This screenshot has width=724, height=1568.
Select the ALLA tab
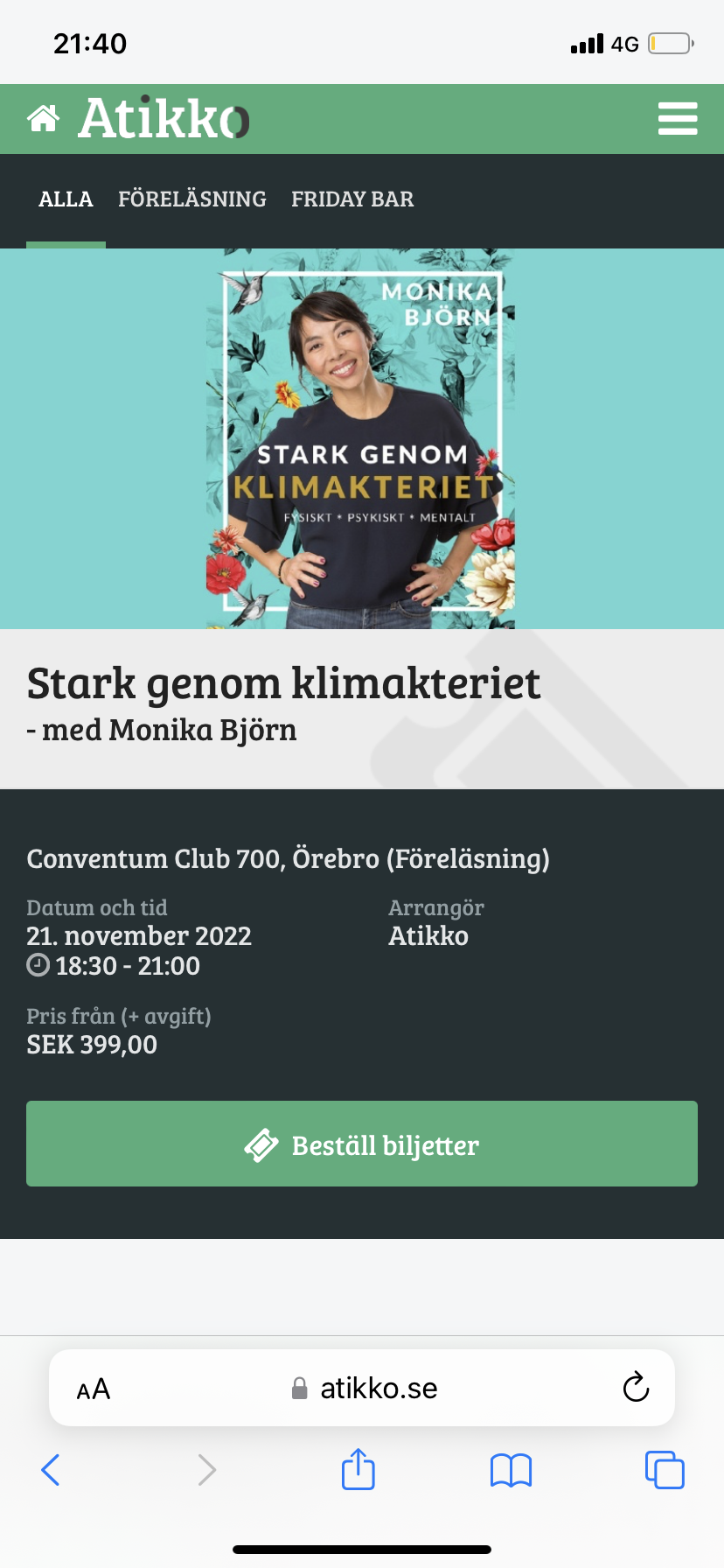(x=66, y=199)
